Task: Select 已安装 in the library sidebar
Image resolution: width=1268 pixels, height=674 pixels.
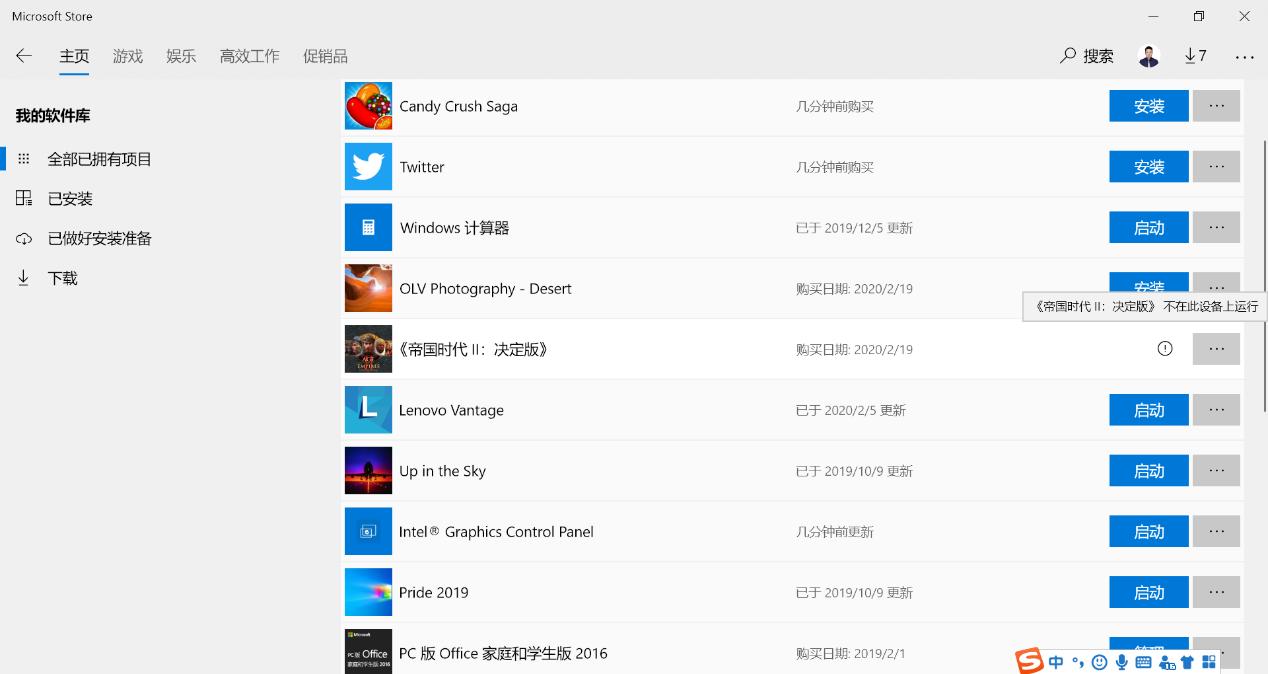Action: pos(70,199)
